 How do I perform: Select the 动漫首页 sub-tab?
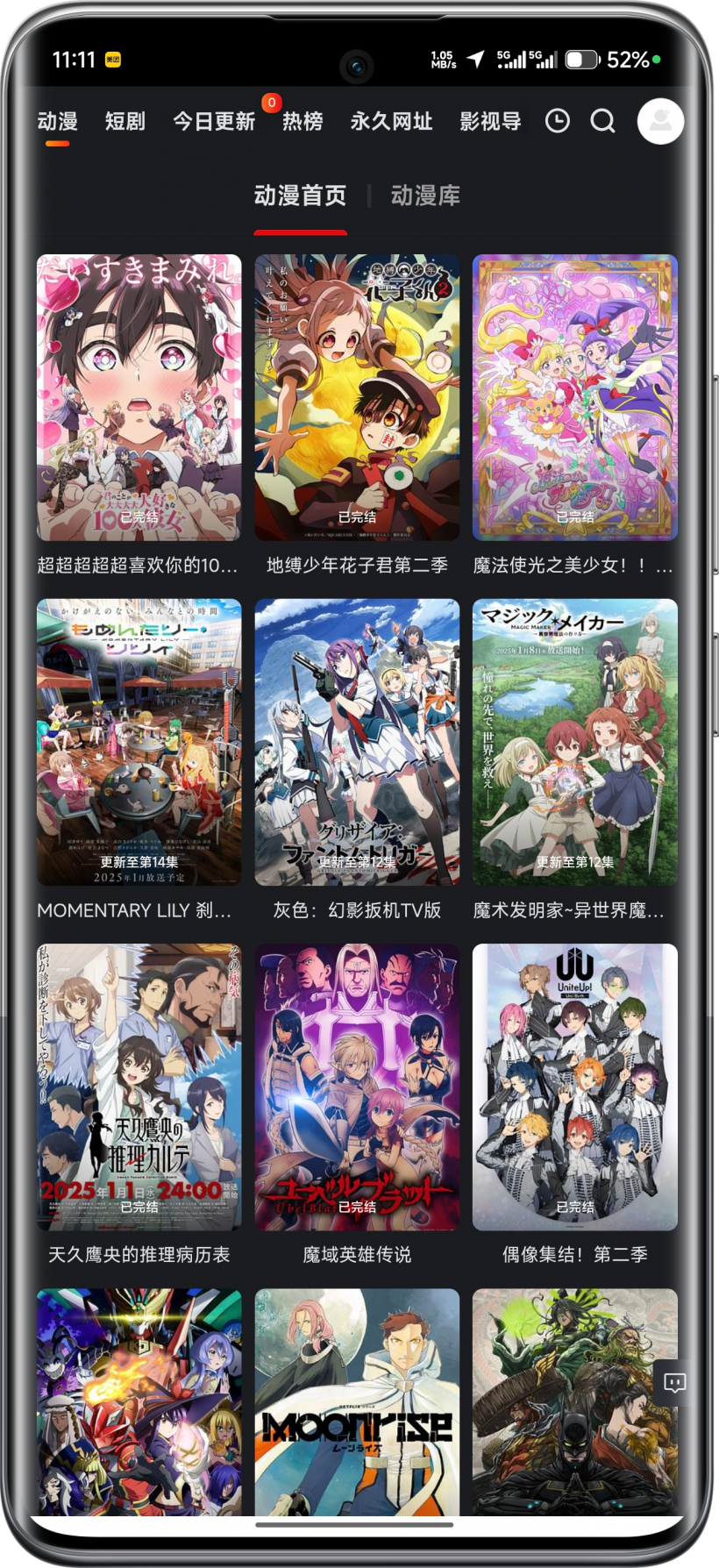click(300, 196)
